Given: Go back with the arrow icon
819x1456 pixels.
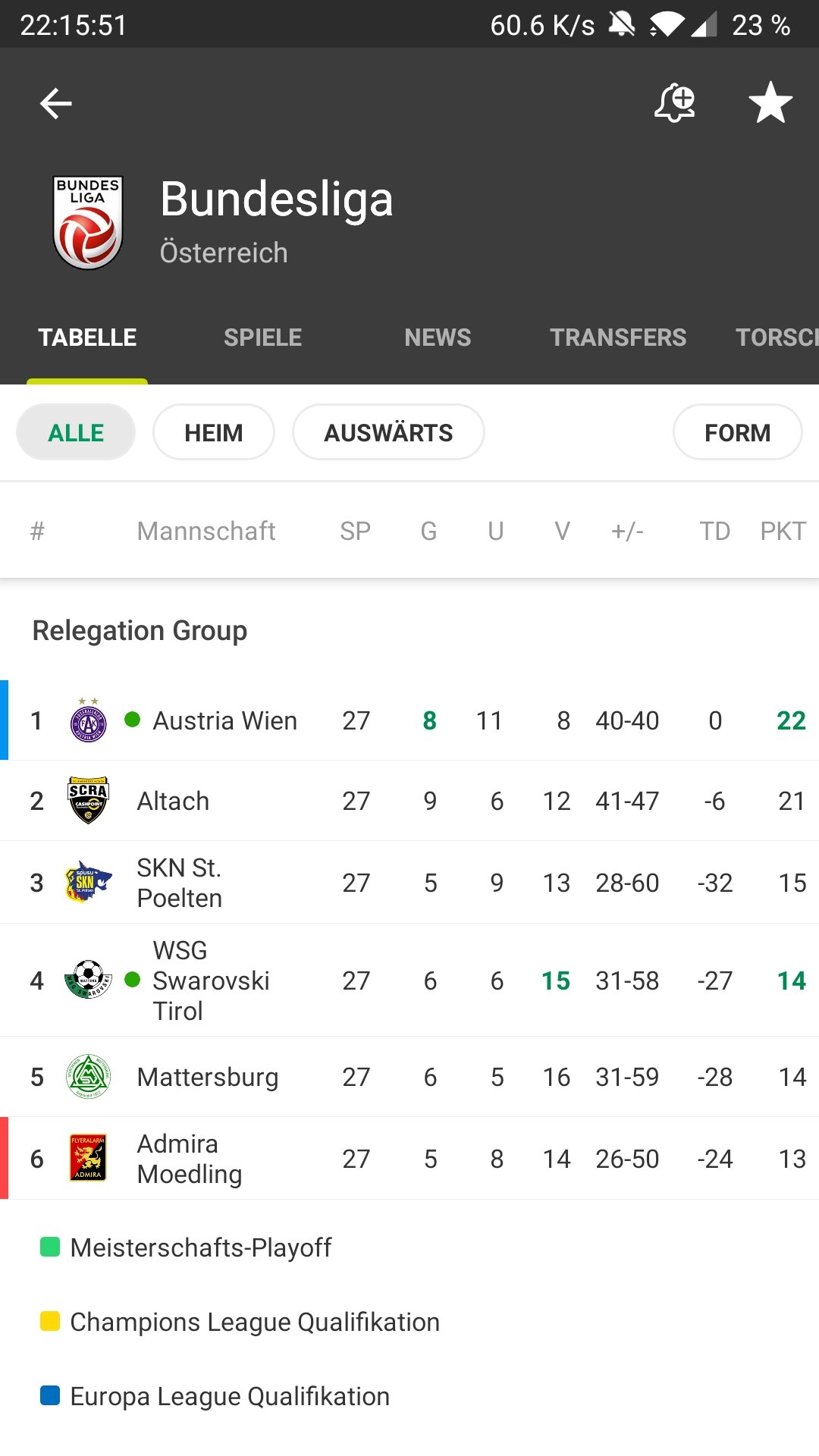Looking at the screenshot, I should 55,103.
